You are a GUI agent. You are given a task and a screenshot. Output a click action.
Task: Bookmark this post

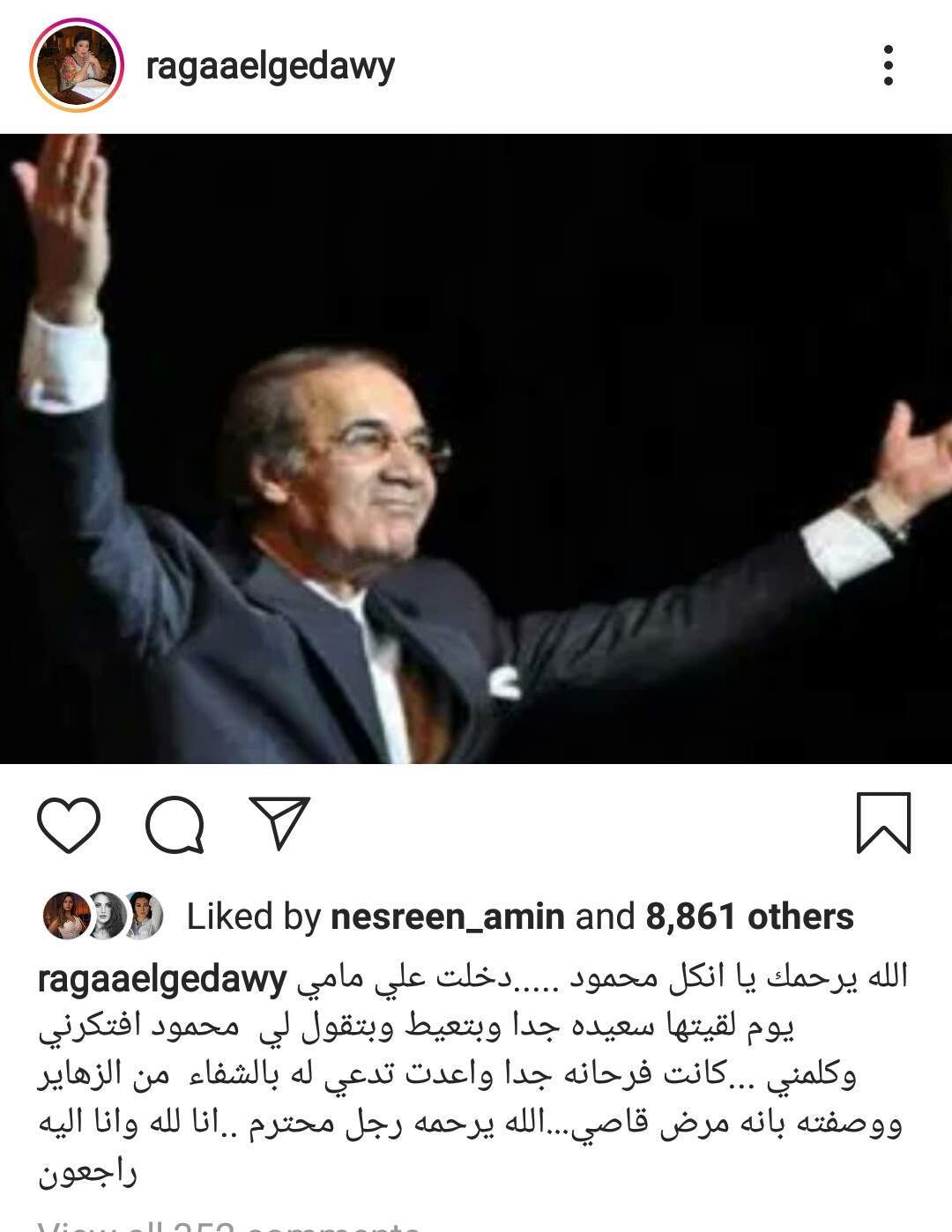[883, 823]
